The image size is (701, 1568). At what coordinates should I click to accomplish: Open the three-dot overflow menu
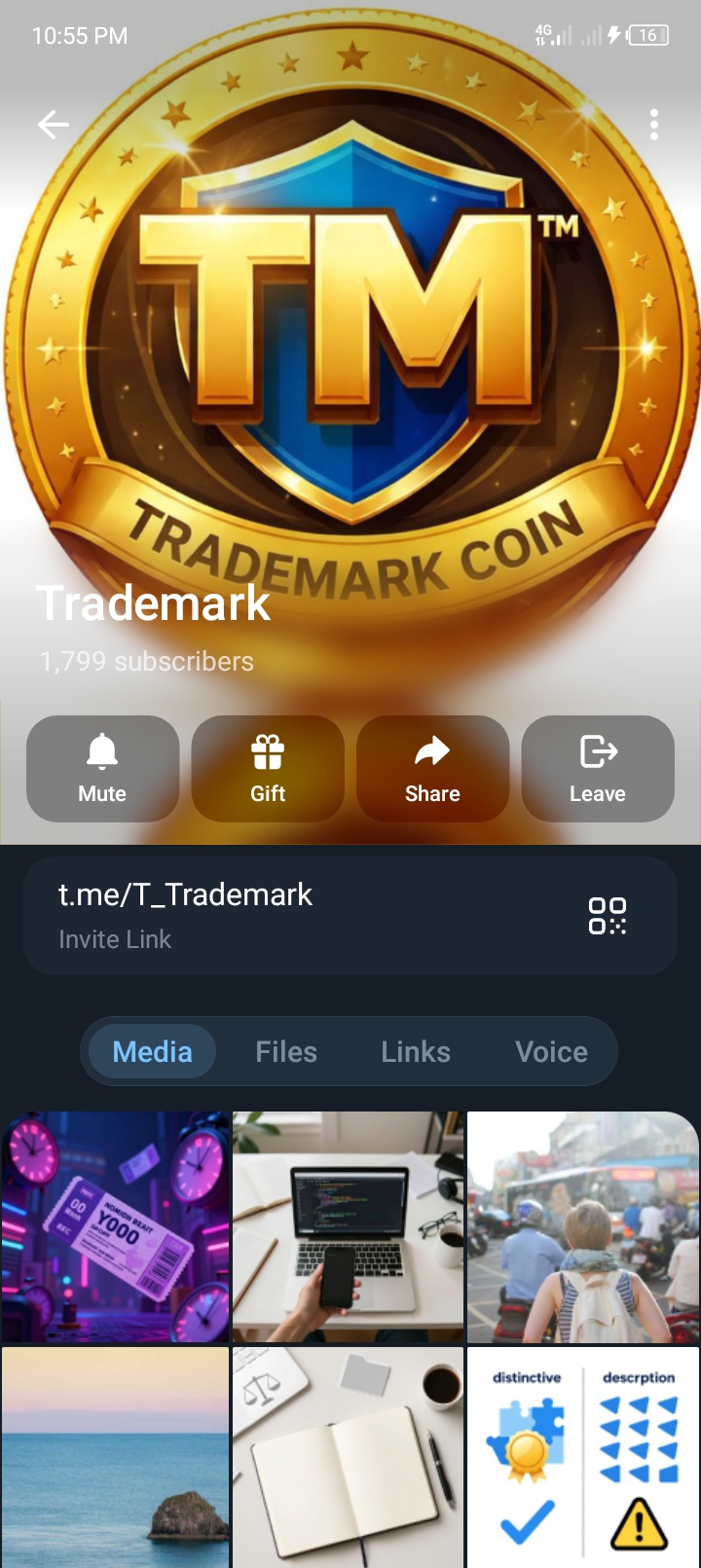(654, 125)
